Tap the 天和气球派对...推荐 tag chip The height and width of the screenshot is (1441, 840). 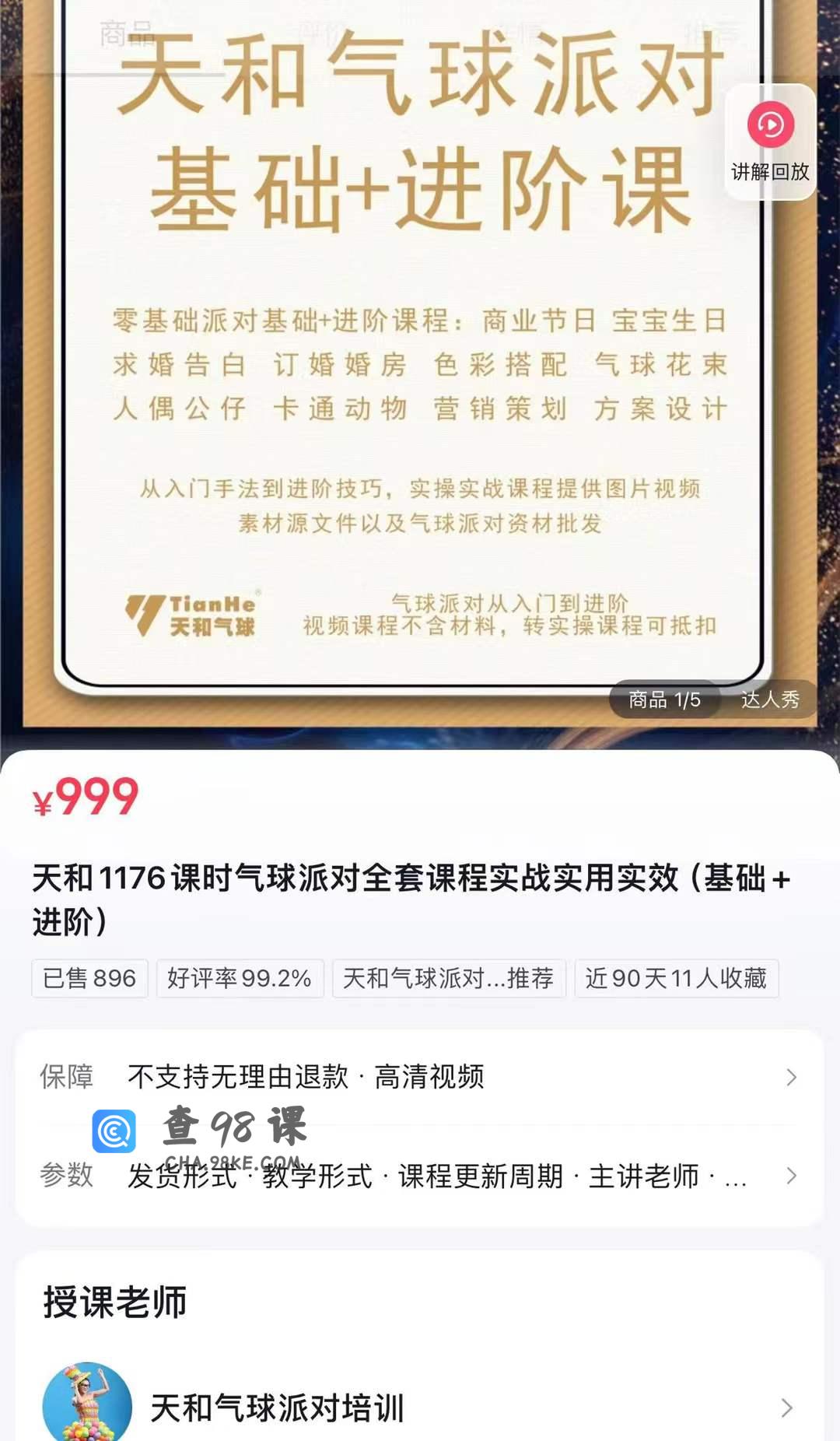449,978
